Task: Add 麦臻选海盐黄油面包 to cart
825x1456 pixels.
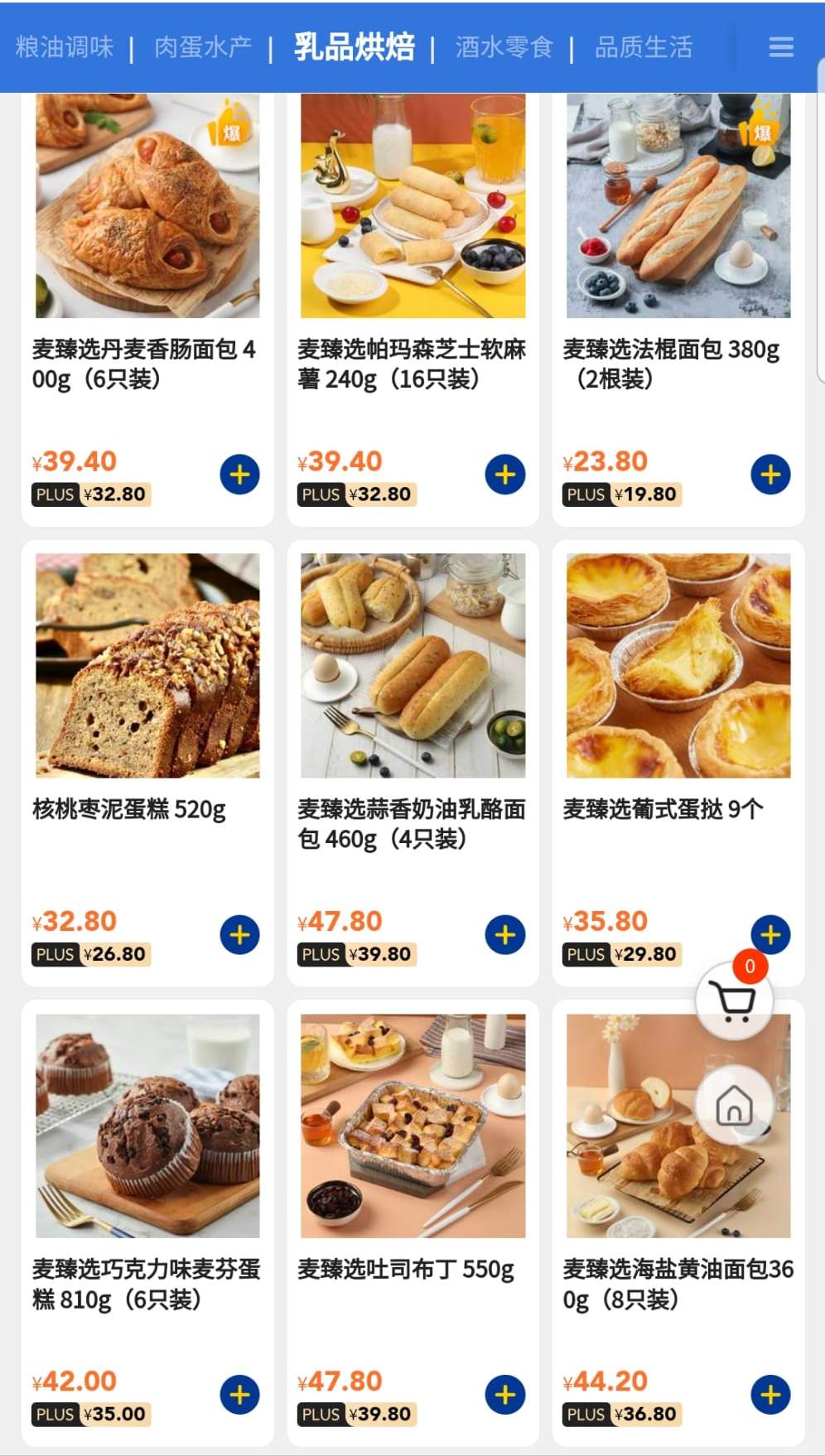Action: pyautogui.click(x=770, y=1395)
